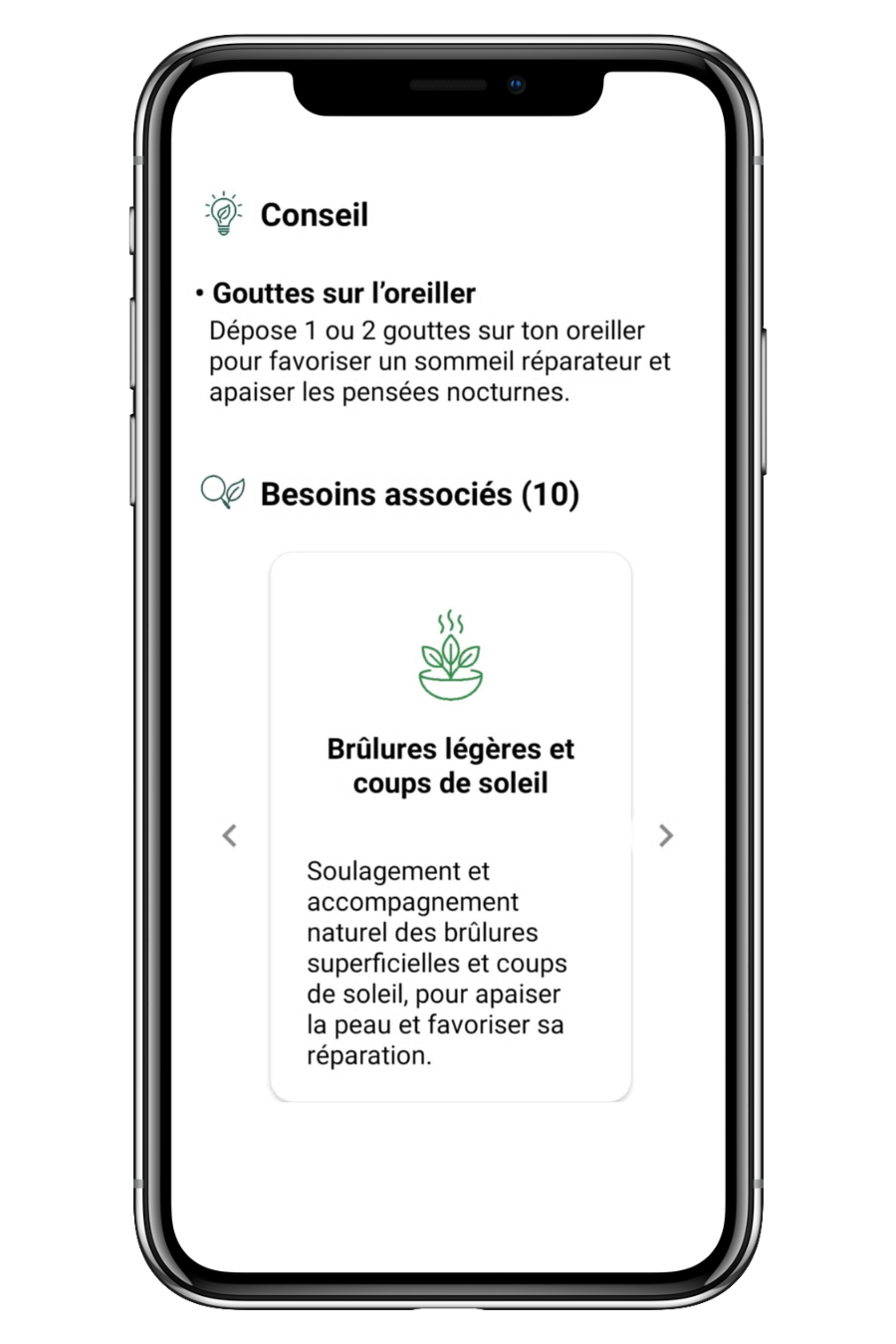Open the Brûlures légères et coups de soleil card

pyautogui.click(x=450, y=826)
